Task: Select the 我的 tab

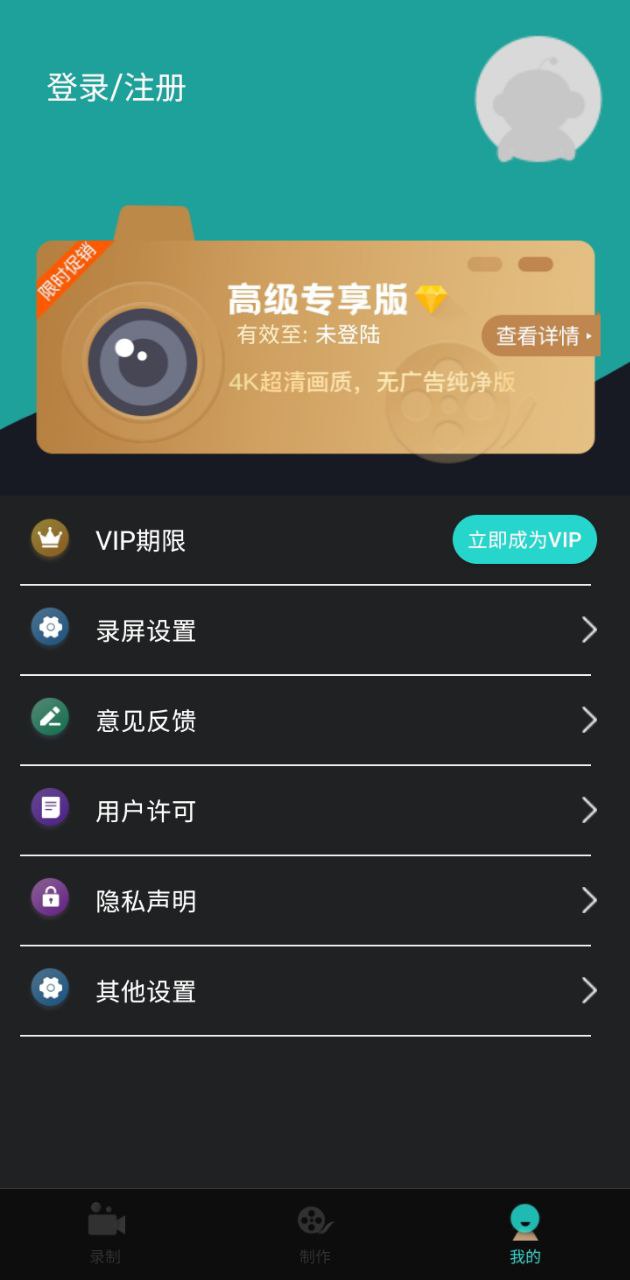Action: 525,1234
